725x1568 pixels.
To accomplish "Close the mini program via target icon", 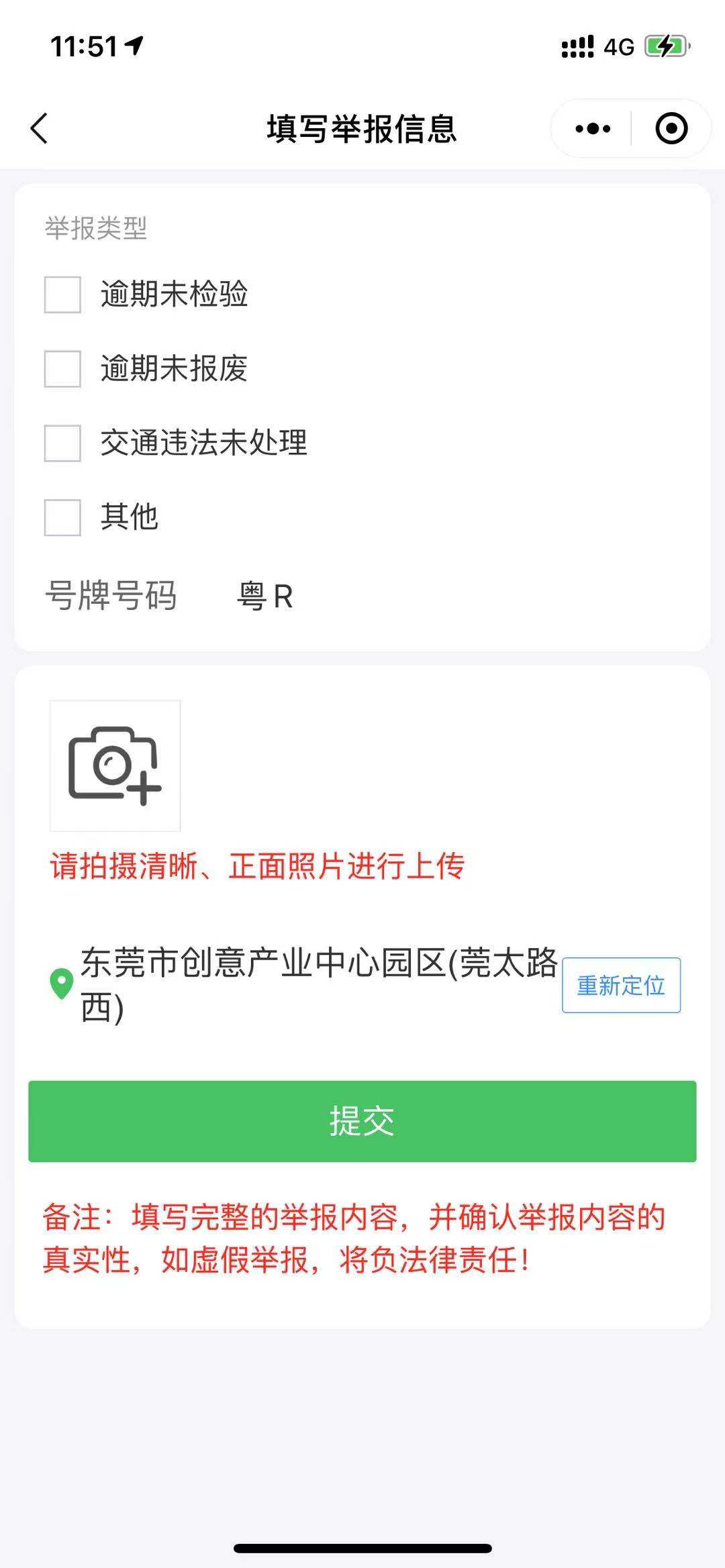I will (671, 128).
